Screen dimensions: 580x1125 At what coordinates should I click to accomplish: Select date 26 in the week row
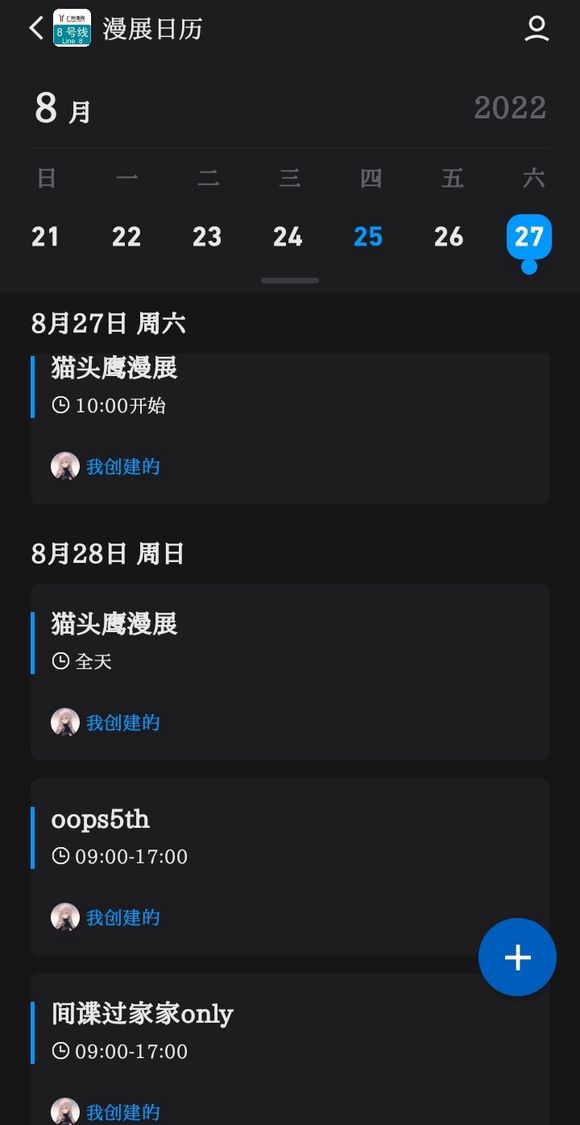[449, 236]
